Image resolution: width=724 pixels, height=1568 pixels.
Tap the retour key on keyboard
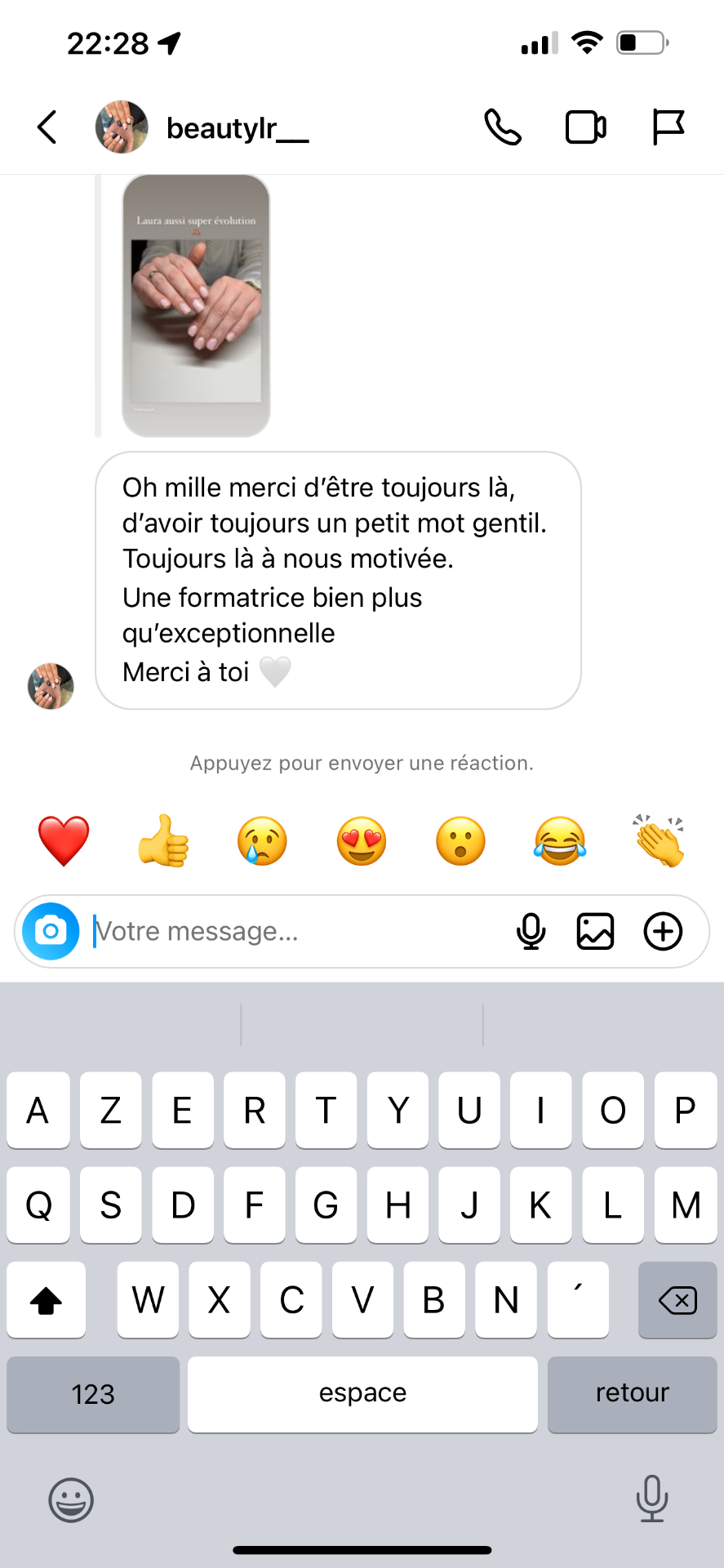point(633,1394)
